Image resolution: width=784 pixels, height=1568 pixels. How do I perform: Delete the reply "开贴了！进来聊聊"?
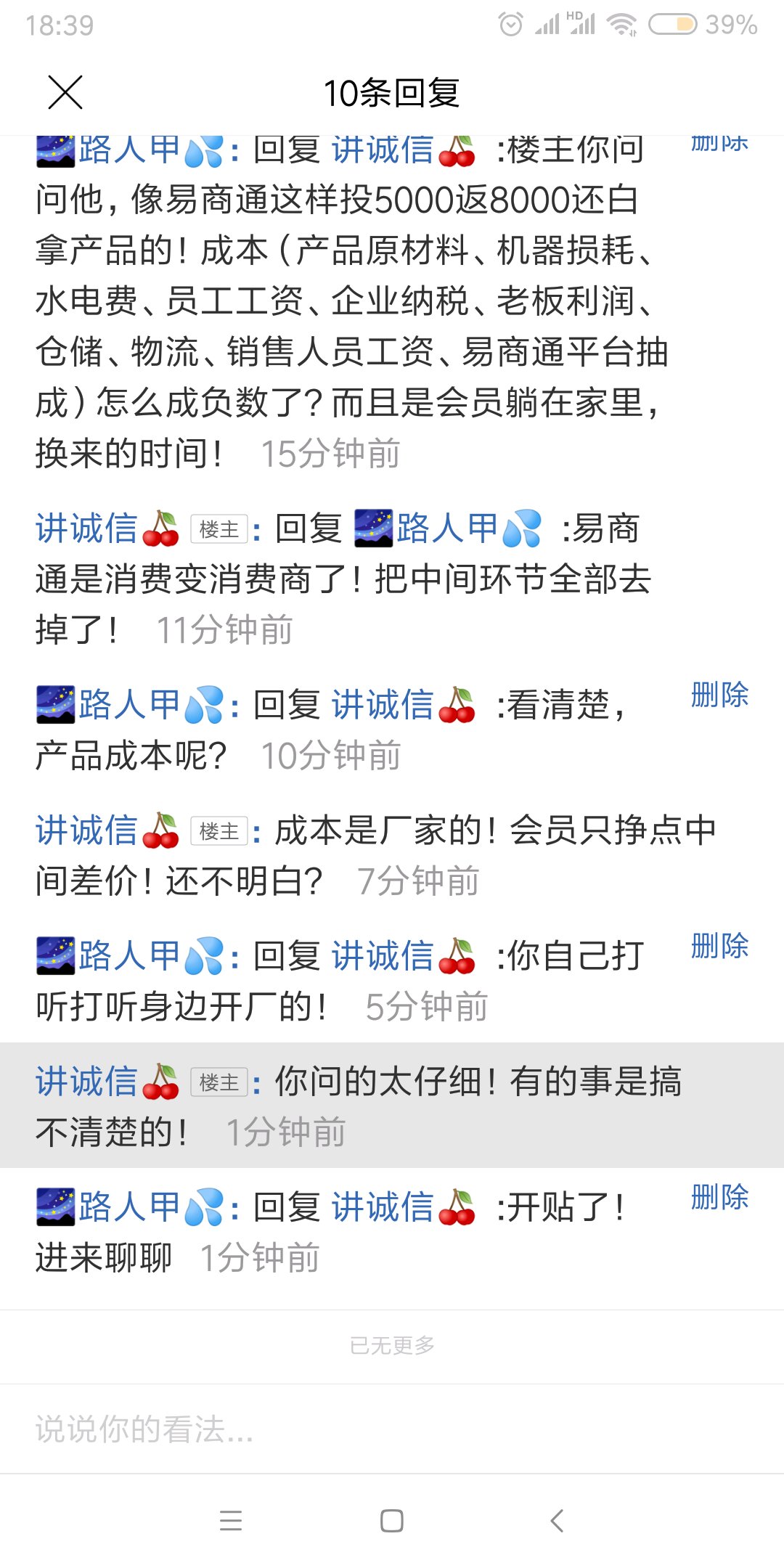point(719,1198)
